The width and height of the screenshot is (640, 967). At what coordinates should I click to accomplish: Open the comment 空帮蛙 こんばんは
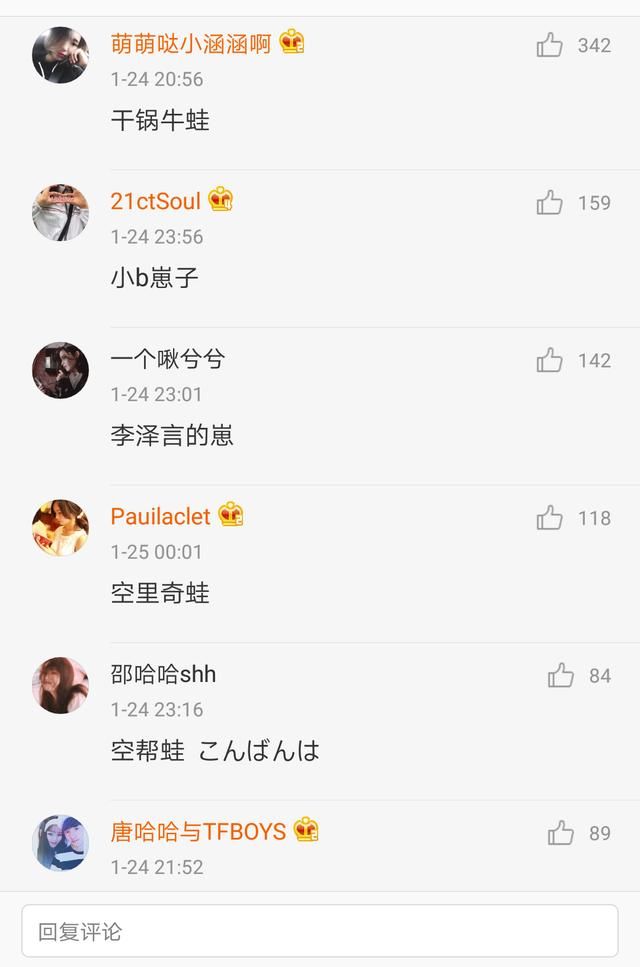[x=215, y=751]
